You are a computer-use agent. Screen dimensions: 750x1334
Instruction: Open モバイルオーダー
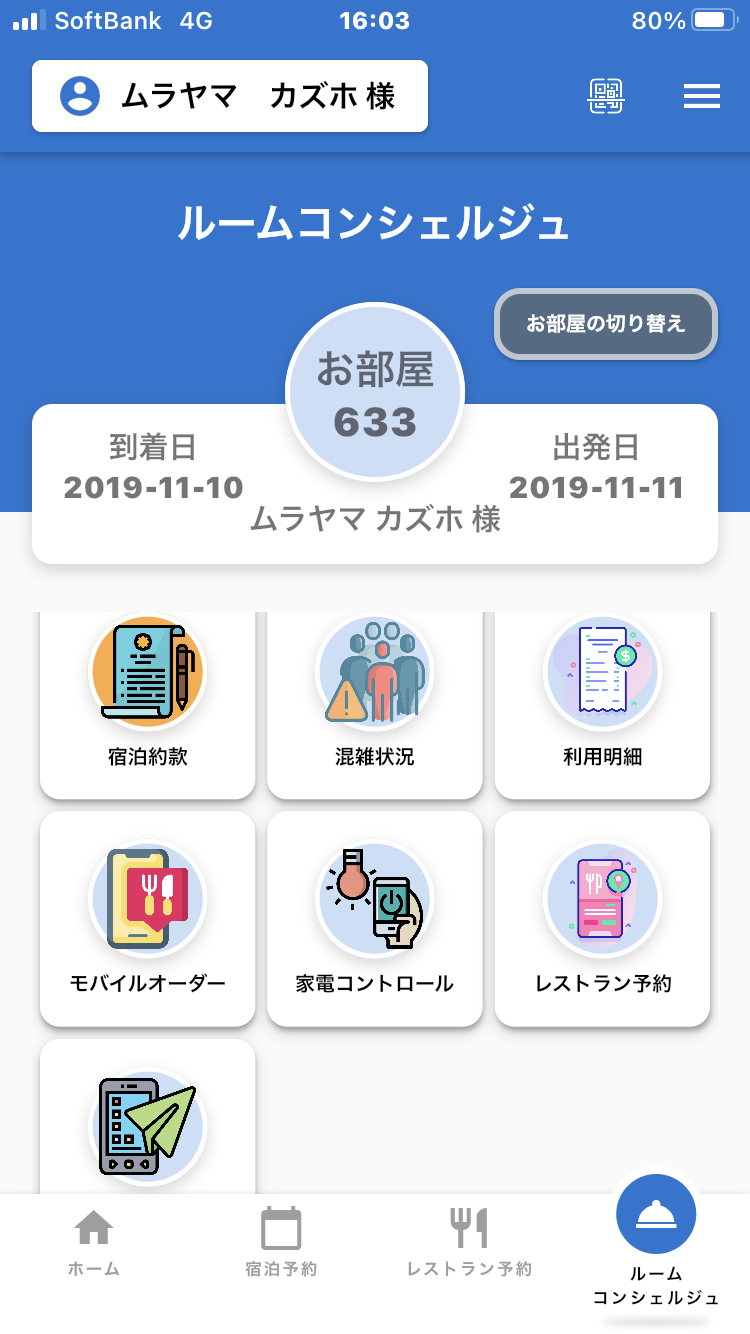148,918
